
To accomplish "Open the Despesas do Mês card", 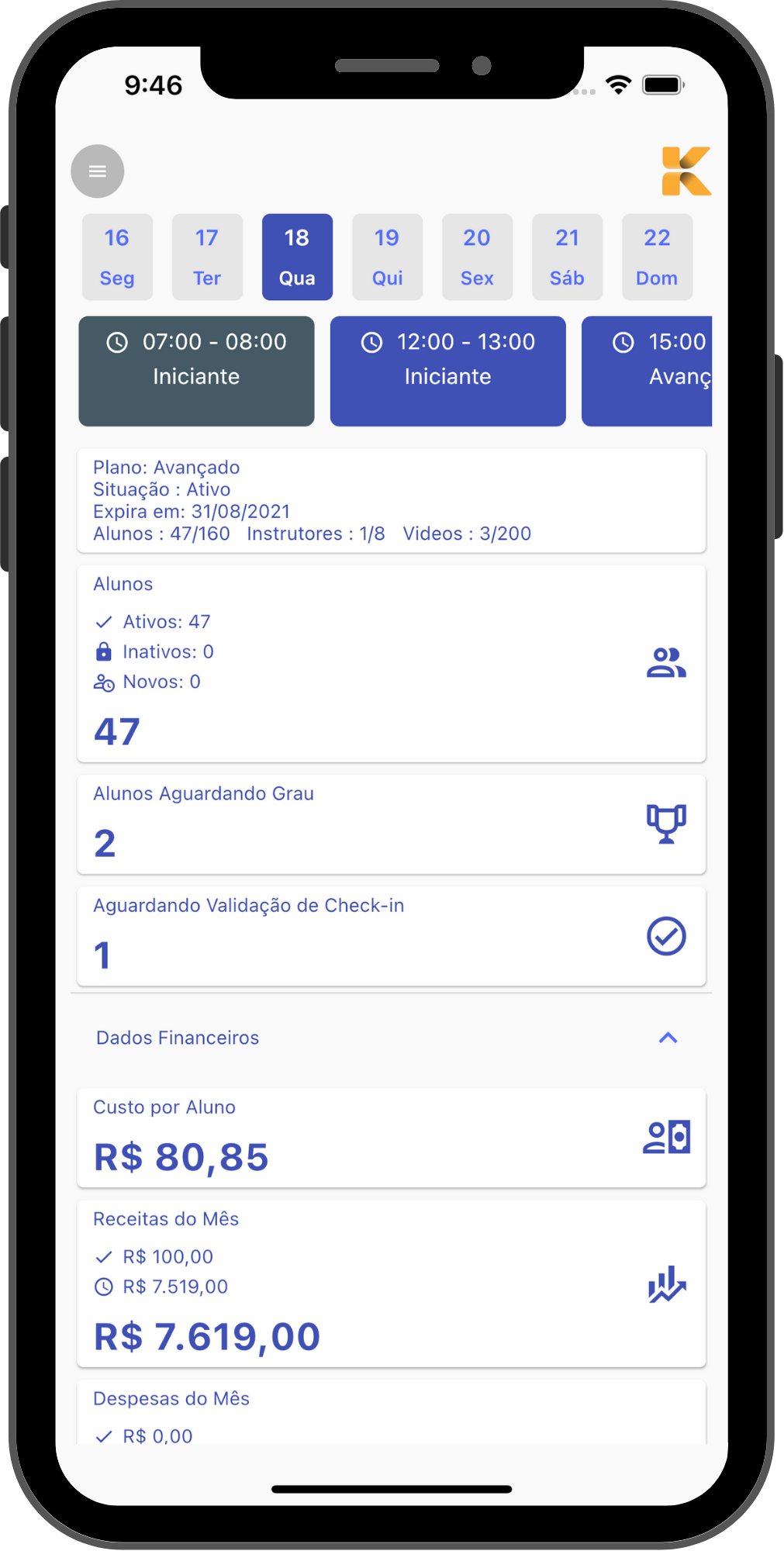I will click(391, 1413).
